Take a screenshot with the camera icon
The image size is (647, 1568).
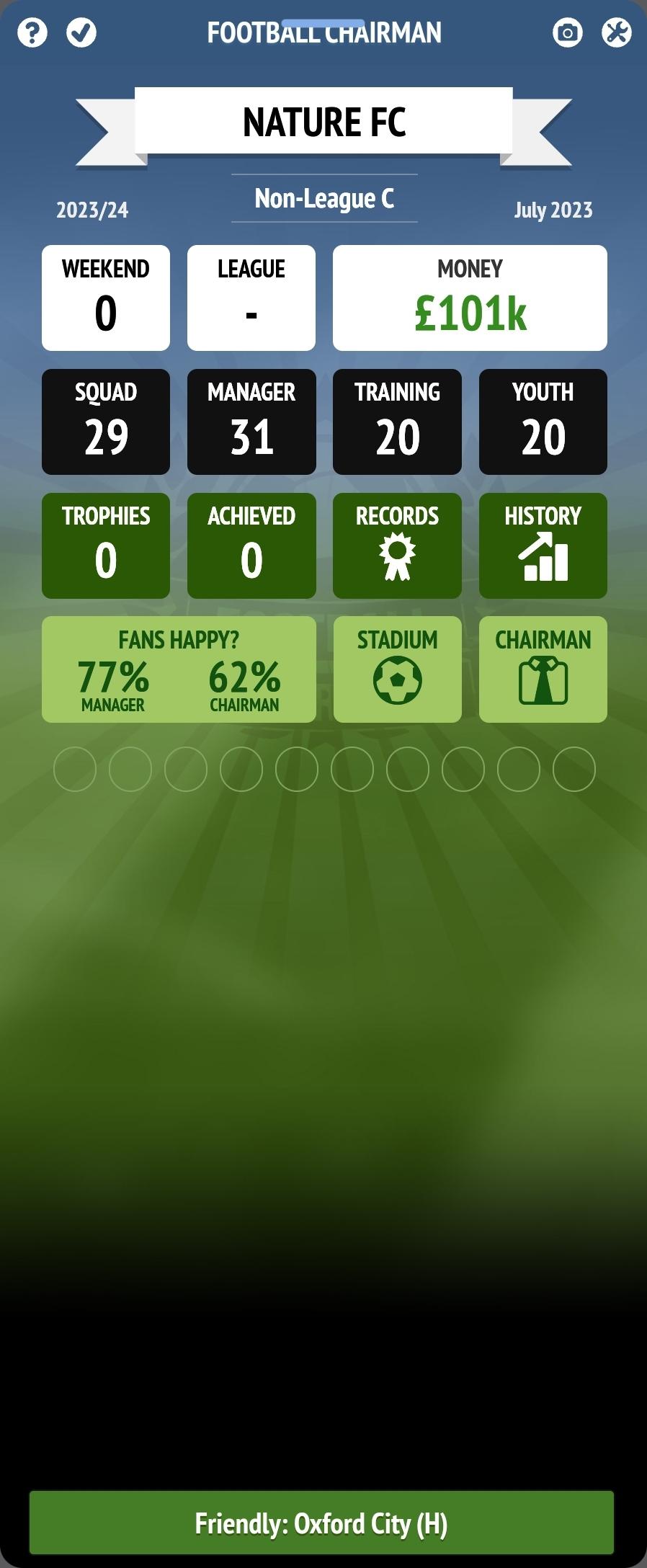(x=567, y=32)
